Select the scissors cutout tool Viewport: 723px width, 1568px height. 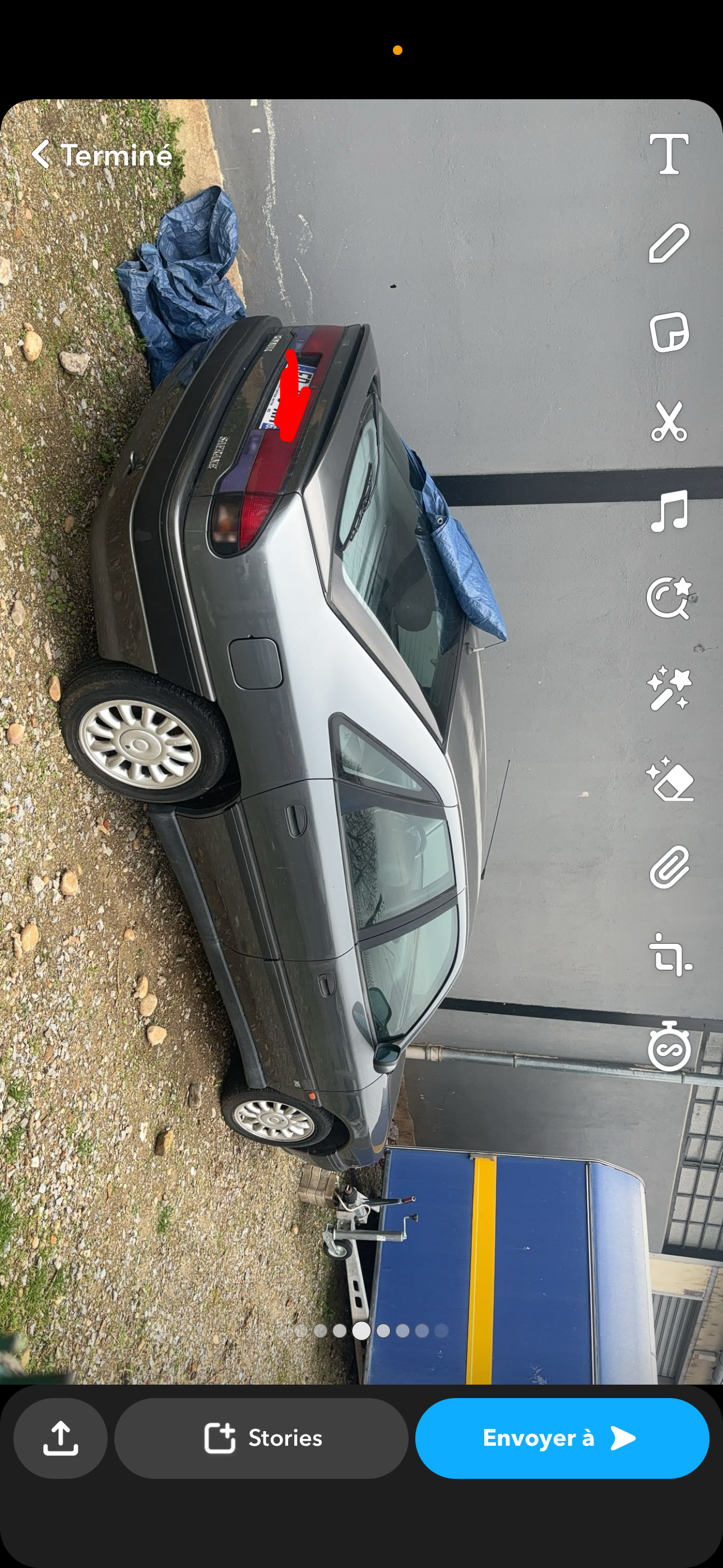point(668,421)
